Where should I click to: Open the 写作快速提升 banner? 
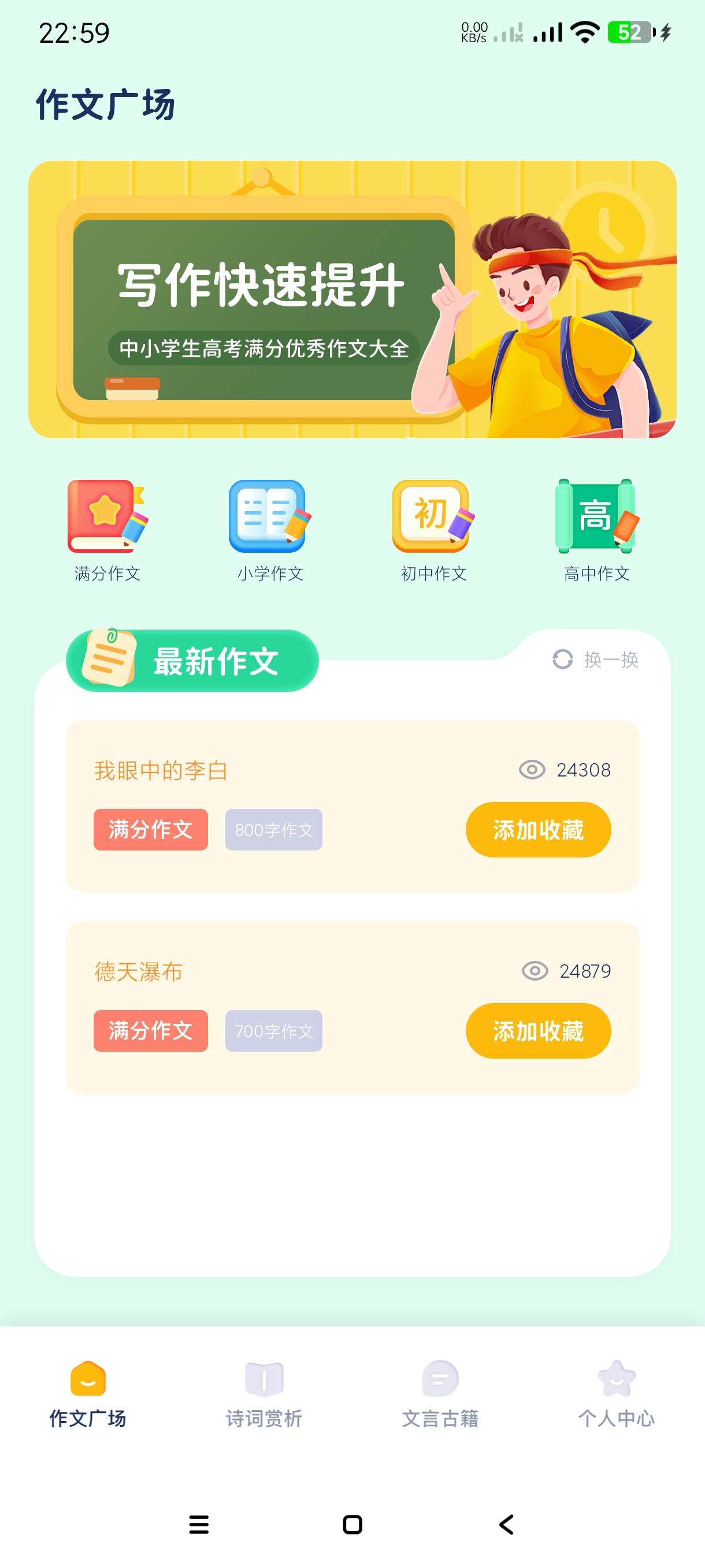(352, 299)
